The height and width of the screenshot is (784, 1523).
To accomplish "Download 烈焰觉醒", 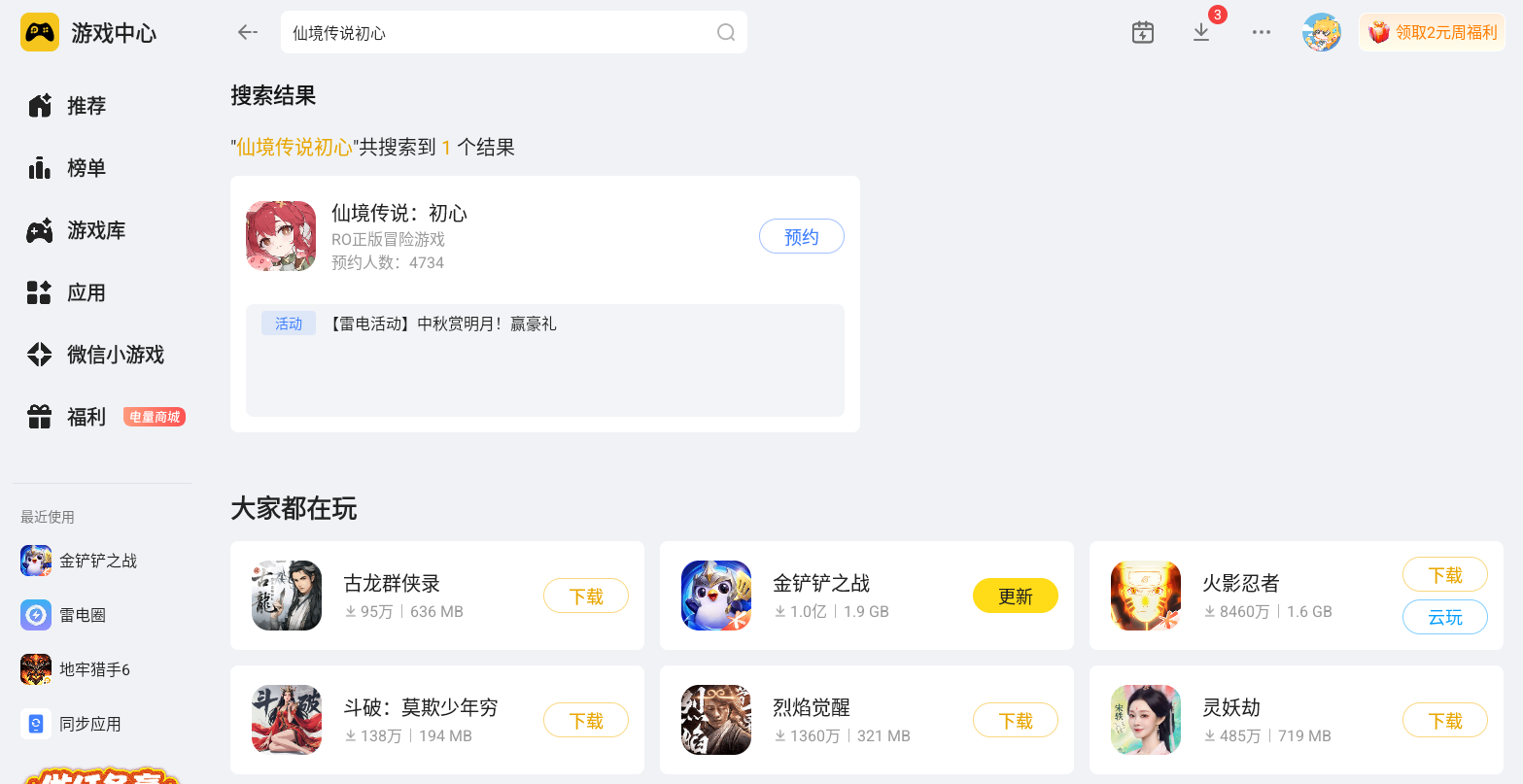I will (x=1016, y=720).
